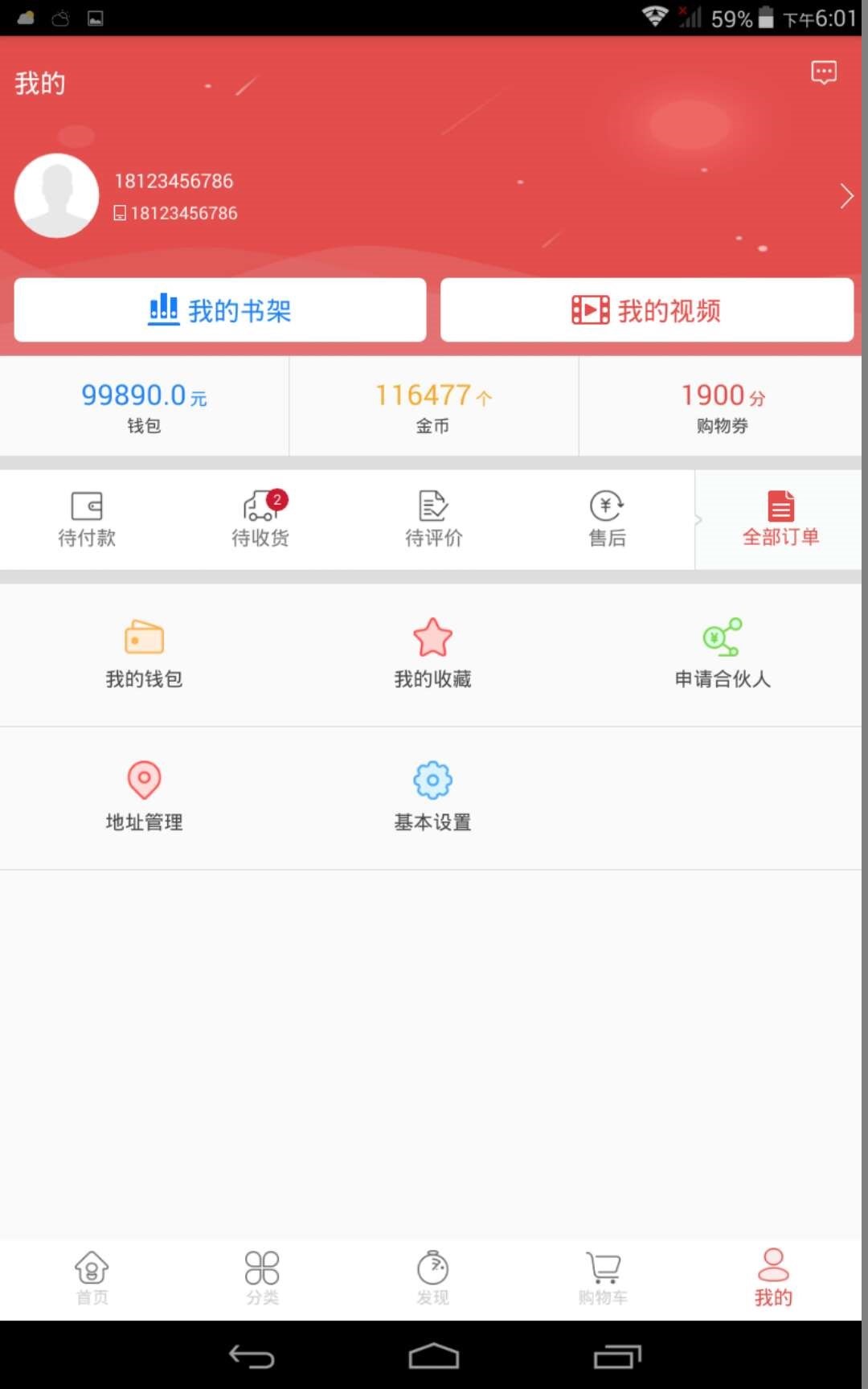Switch to the 首页 home tab
868x1389 pixels.
coord(92,1278)
